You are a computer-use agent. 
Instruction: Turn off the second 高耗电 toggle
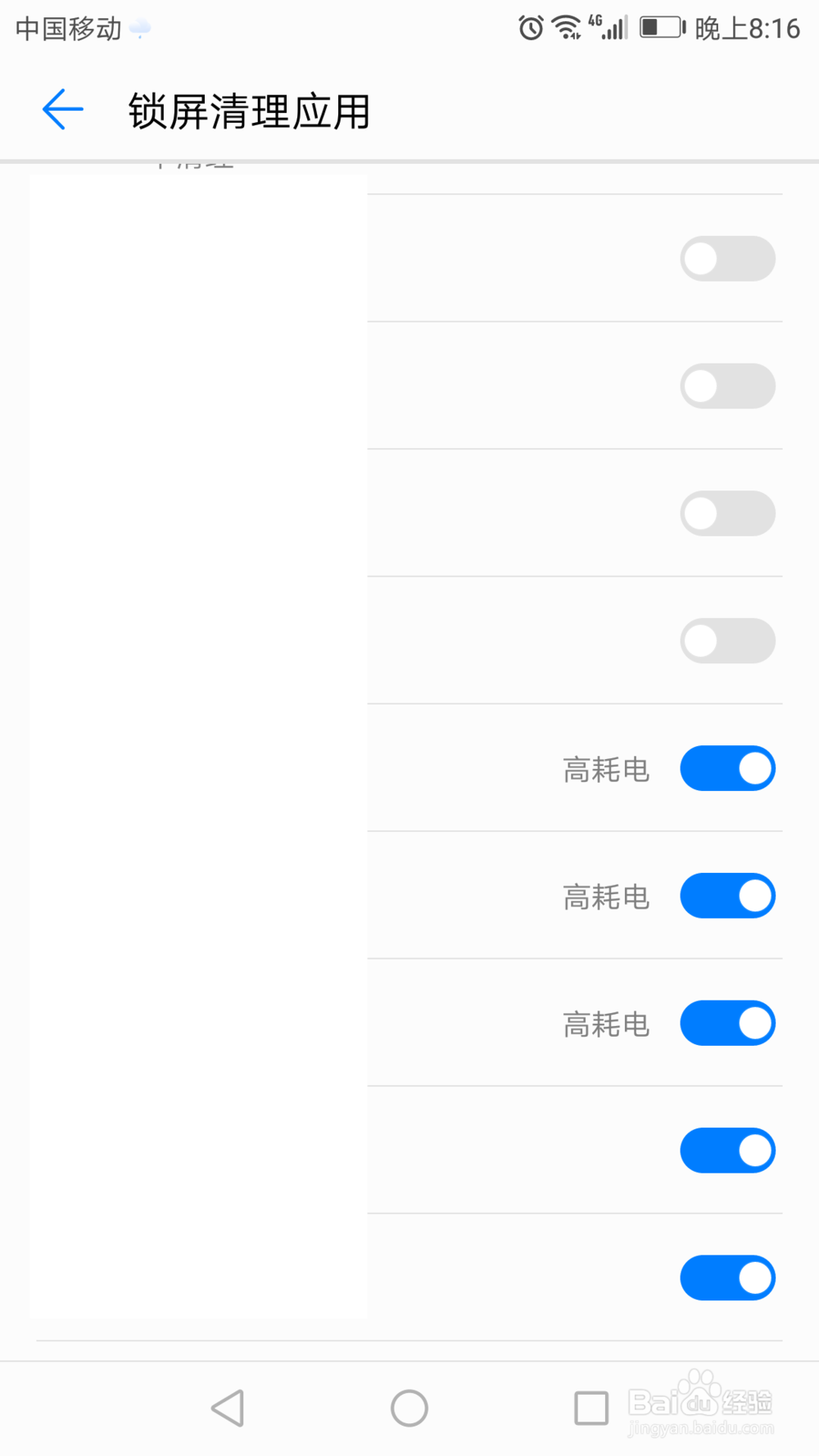[727, 895]
